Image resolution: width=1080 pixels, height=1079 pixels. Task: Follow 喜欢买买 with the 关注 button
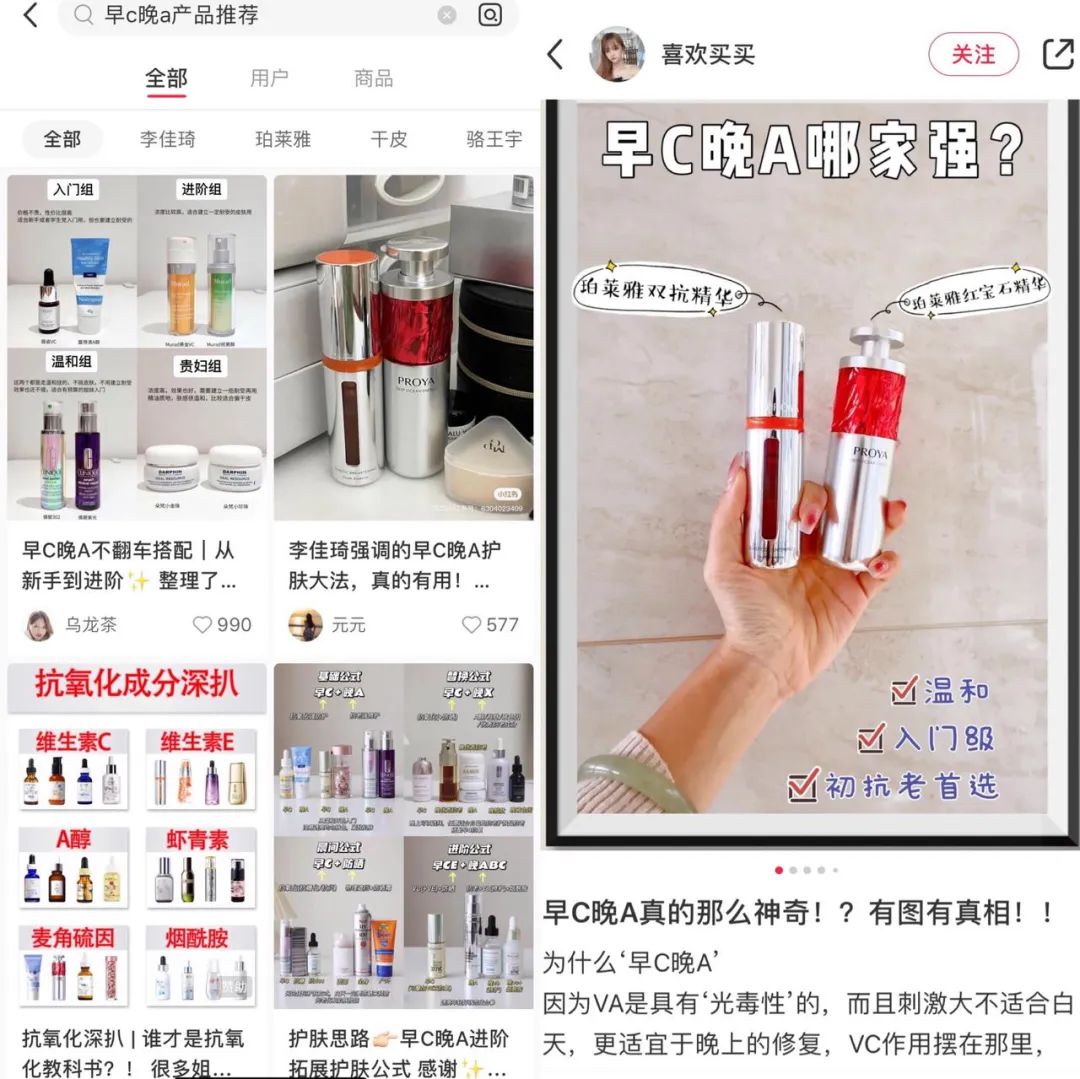[973, 54]
